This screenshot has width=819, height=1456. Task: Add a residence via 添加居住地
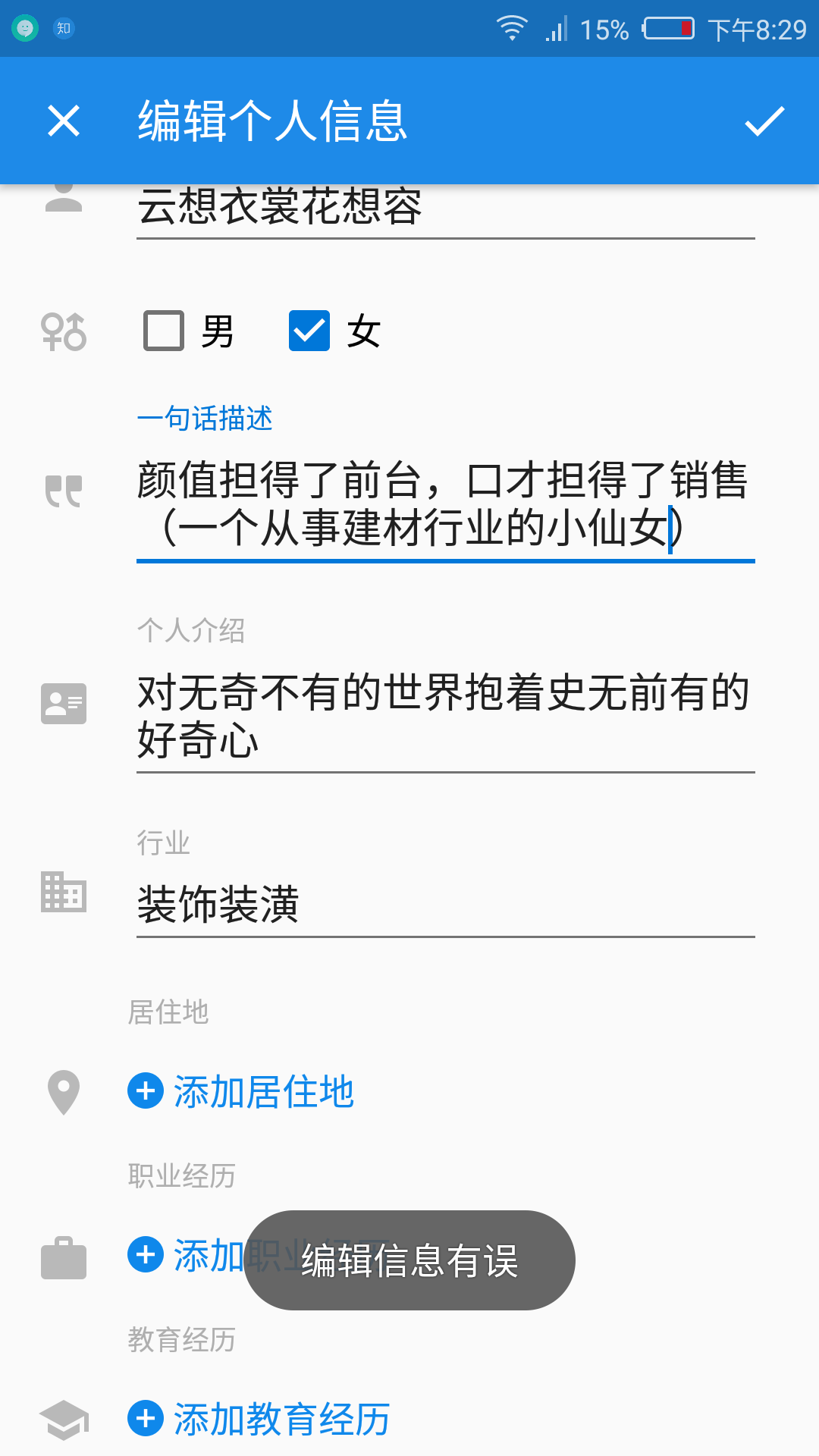point(241,1092)
